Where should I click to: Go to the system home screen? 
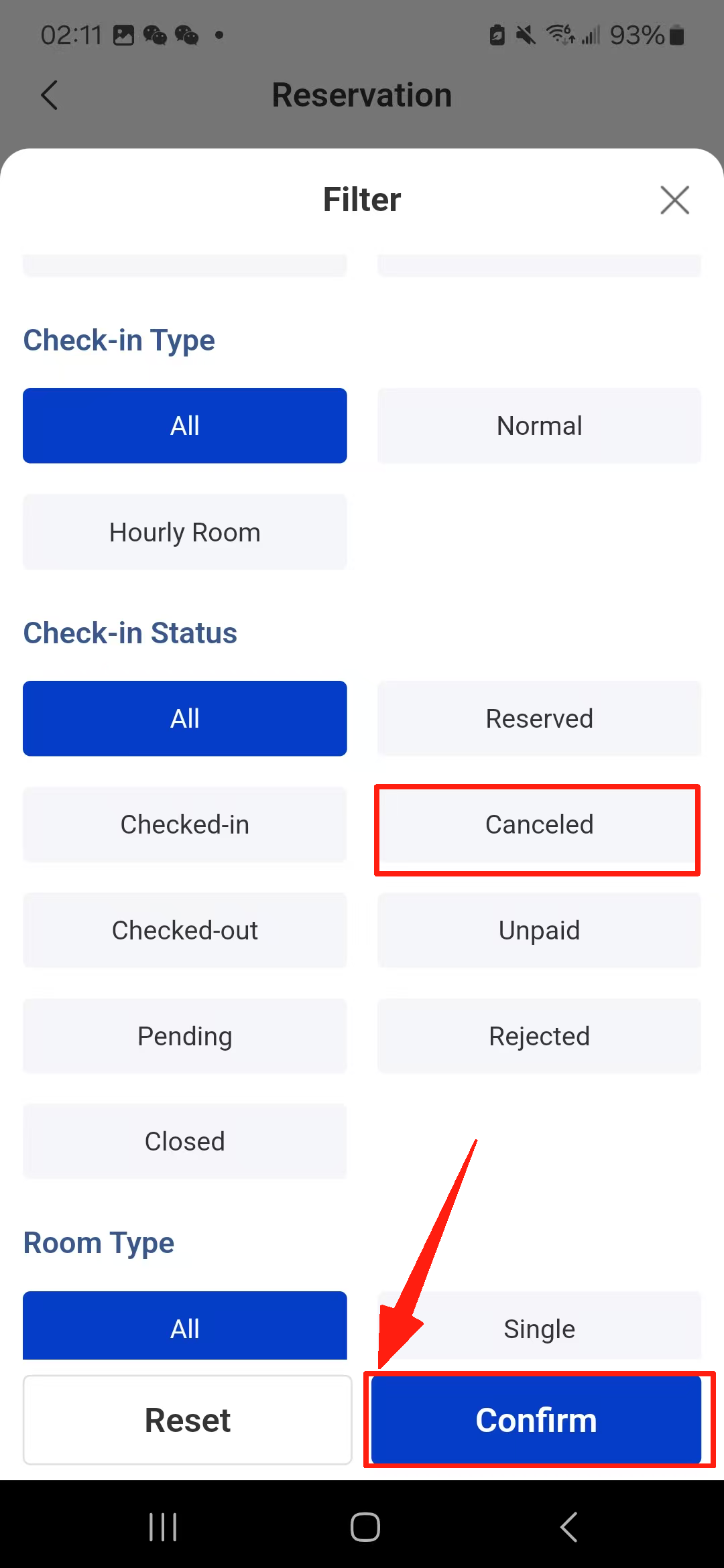[365, 1527]
